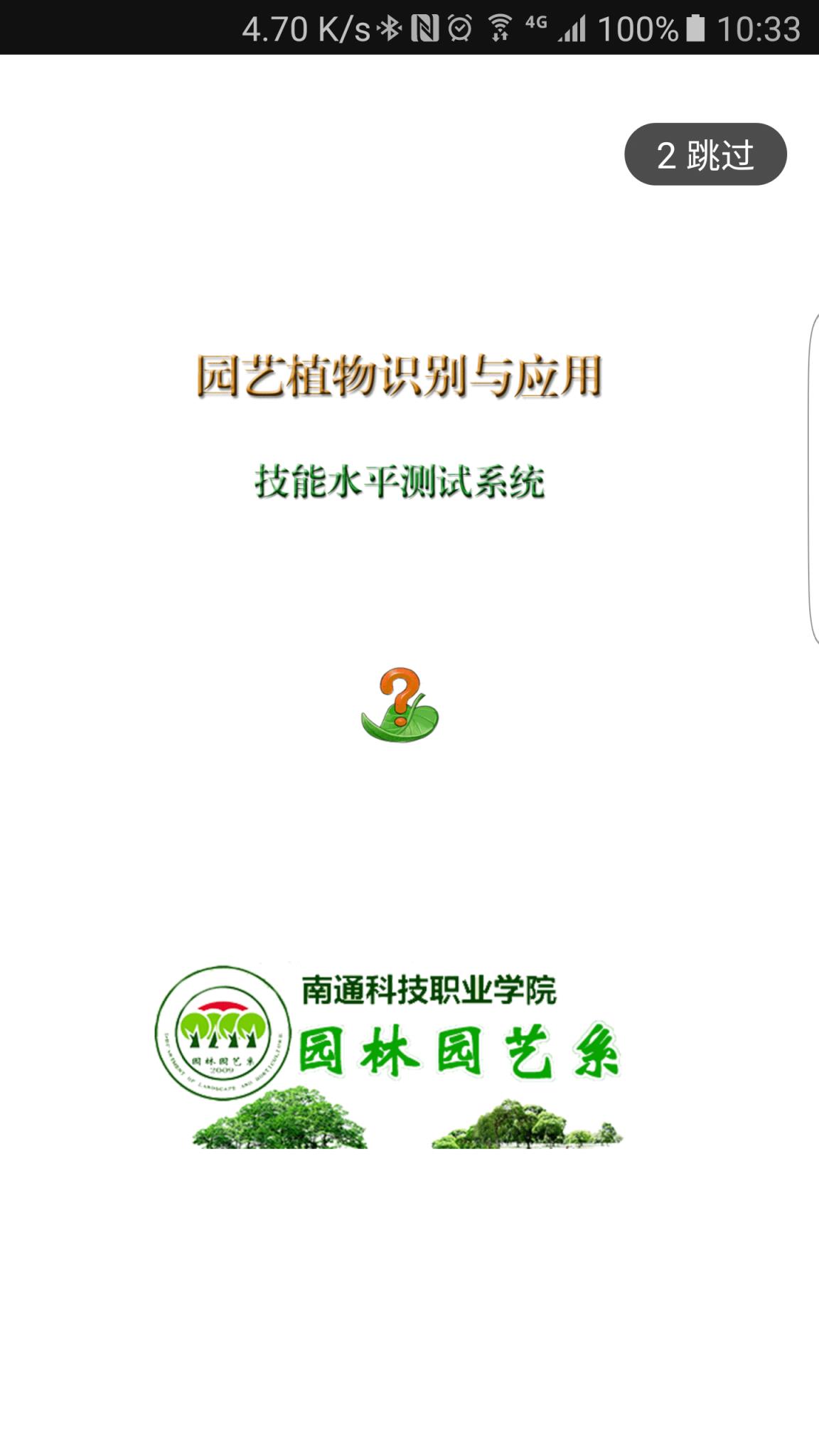
Task: Tap the 跳过 skip countdown button
Action: [705, 156]
